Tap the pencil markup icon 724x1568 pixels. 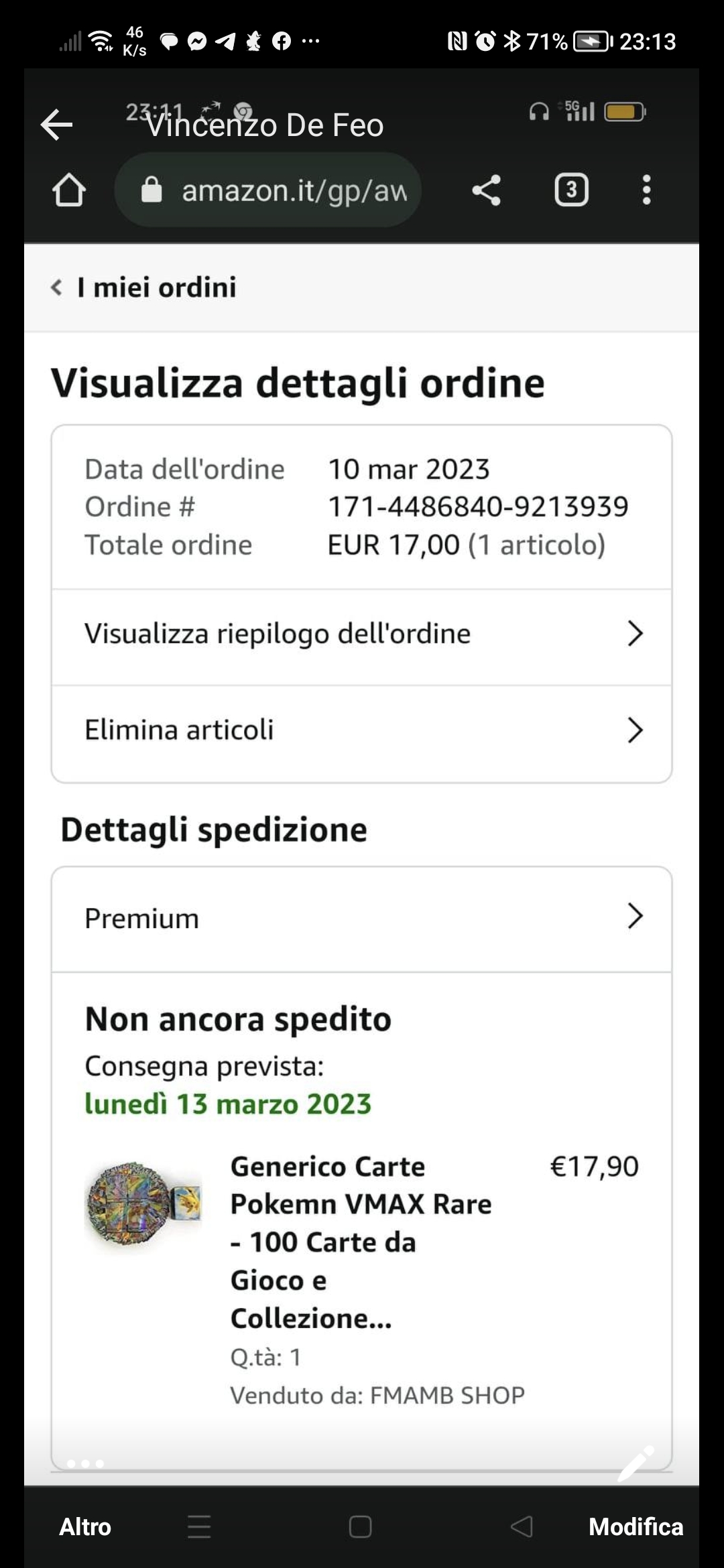pos(636,1463)
